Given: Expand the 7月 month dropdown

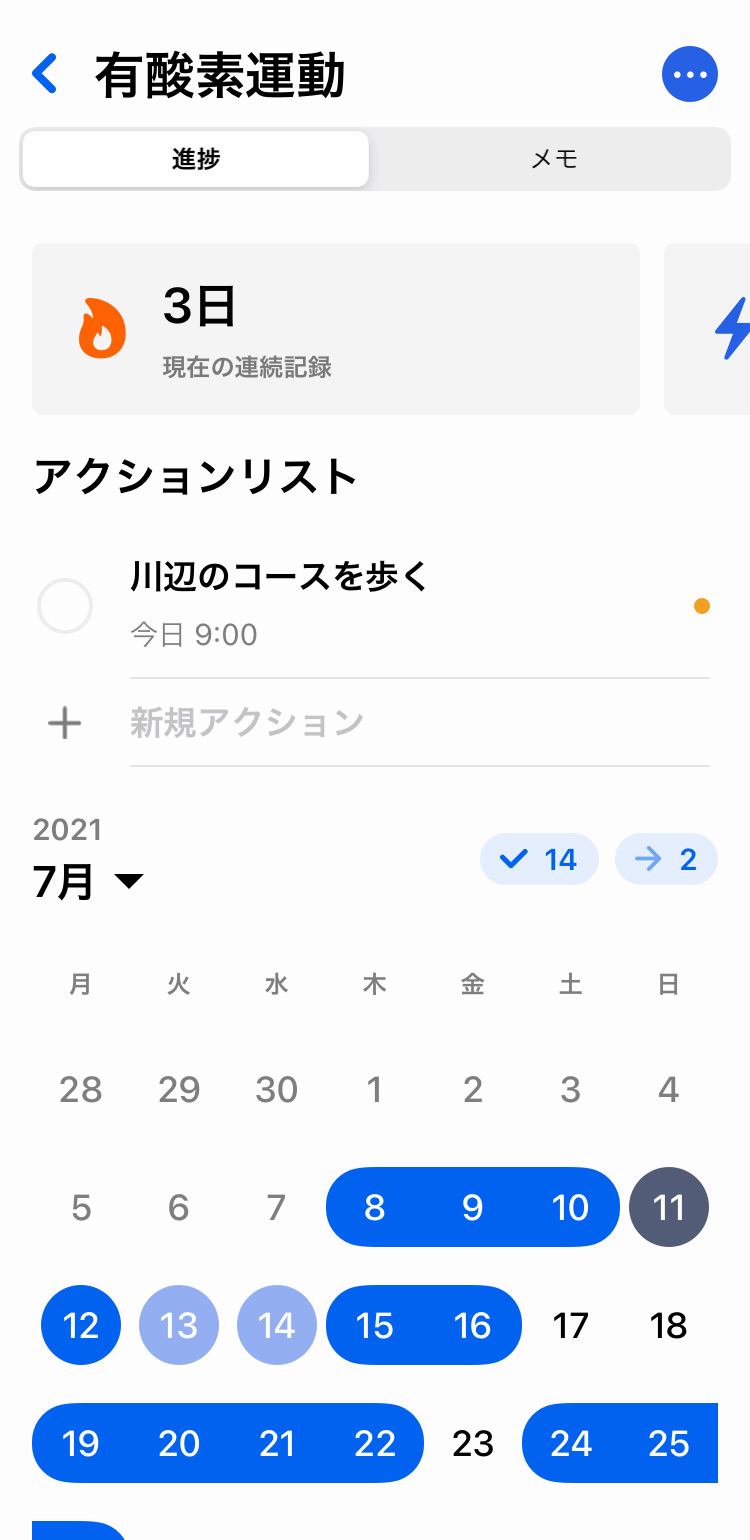Looking at the screenshot, I should (89, 882).
